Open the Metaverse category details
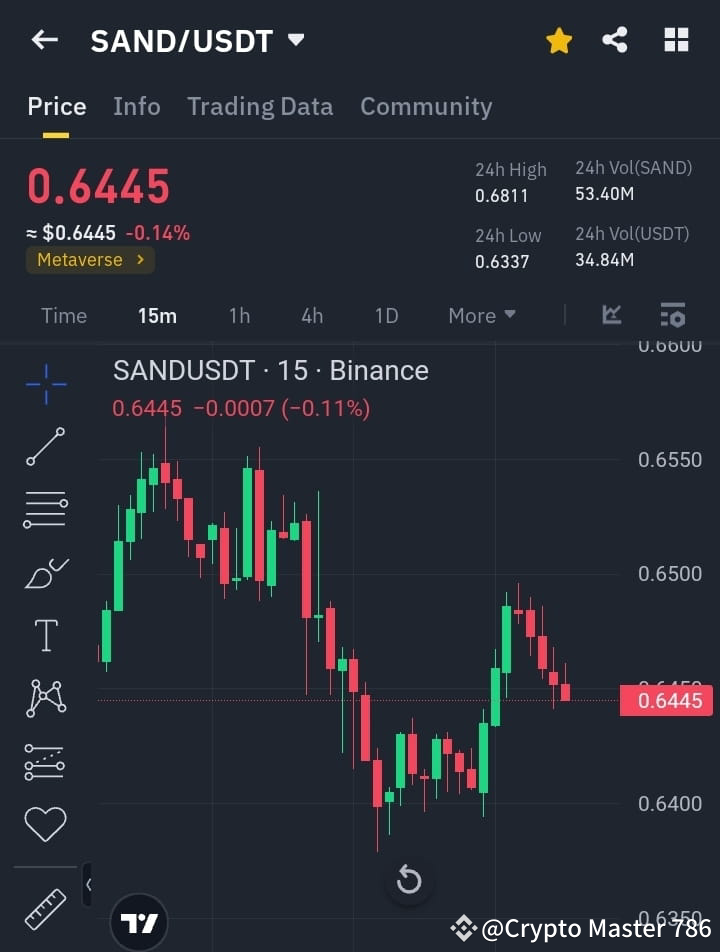The width and height of the screenshot is (720, 952). coord(90,260)
